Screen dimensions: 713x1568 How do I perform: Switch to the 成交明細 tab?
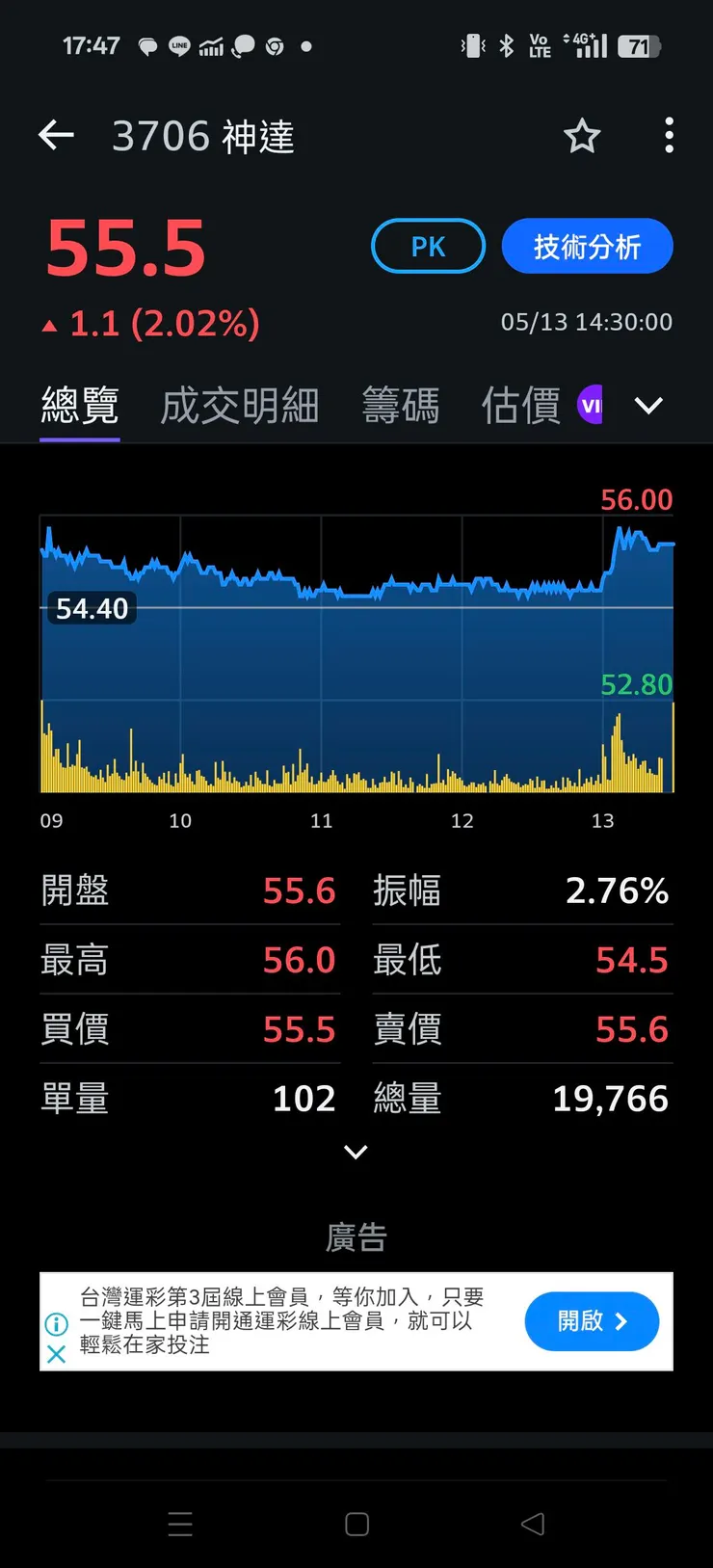pyautogui.click(x=239, y=405)
